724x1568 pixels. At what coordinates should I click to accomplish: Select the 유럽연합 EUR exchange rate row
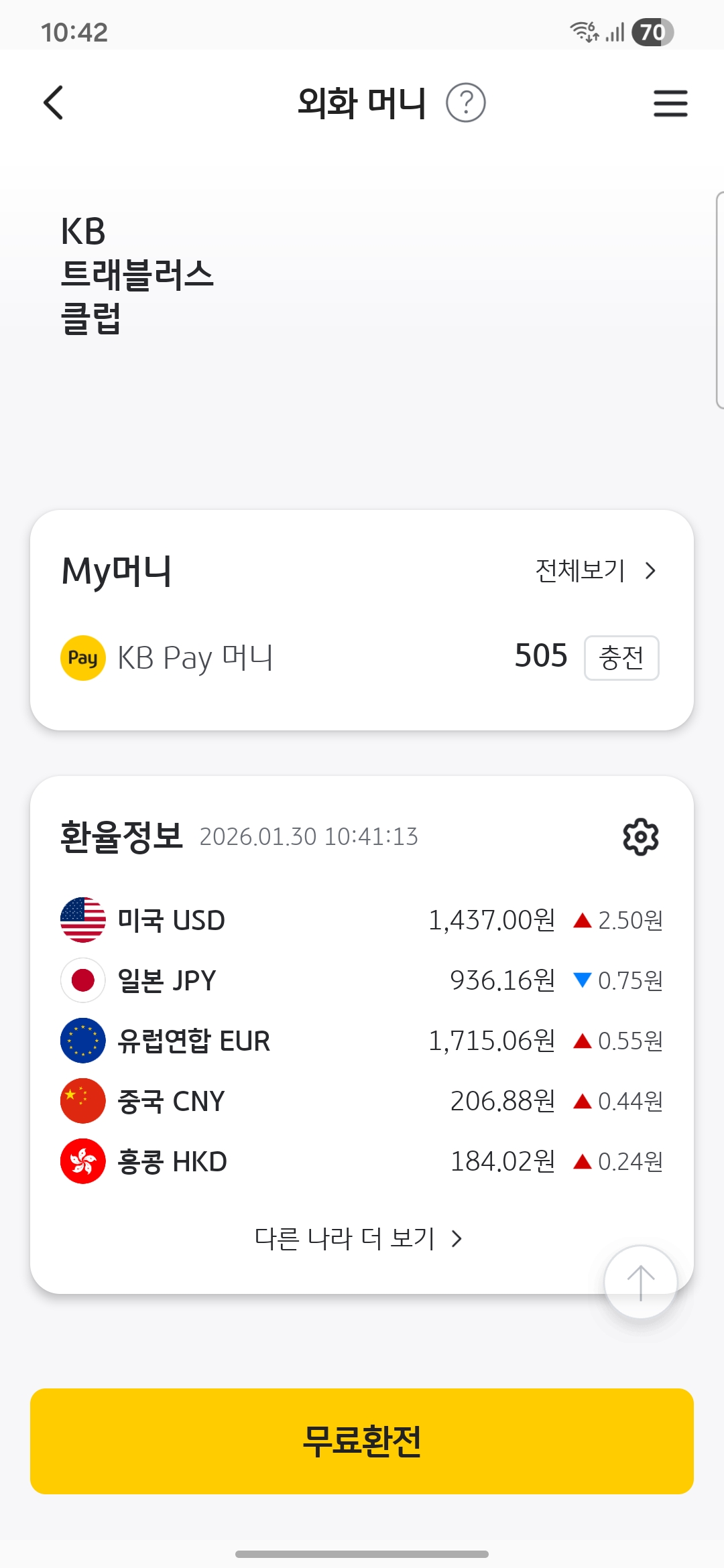[x=362, y=1041]
